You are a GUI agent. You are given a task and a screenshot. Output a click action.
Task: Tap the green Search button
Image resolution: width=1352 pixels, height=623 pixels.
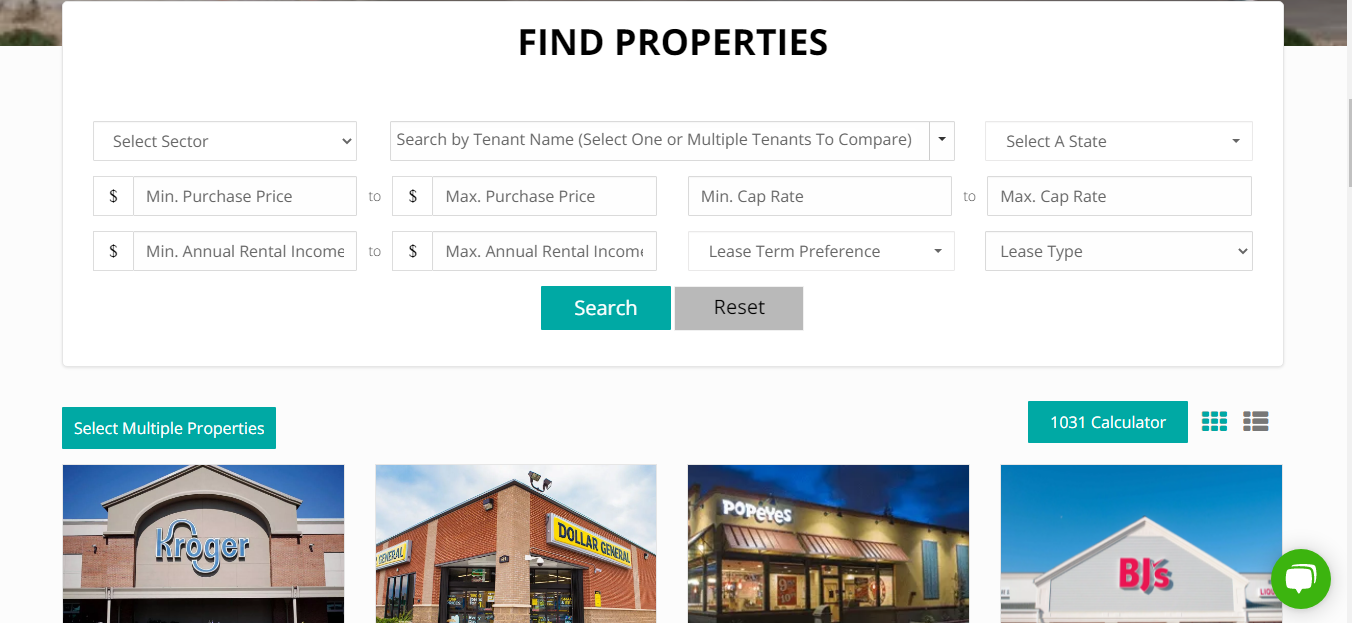tap(605, 308)
